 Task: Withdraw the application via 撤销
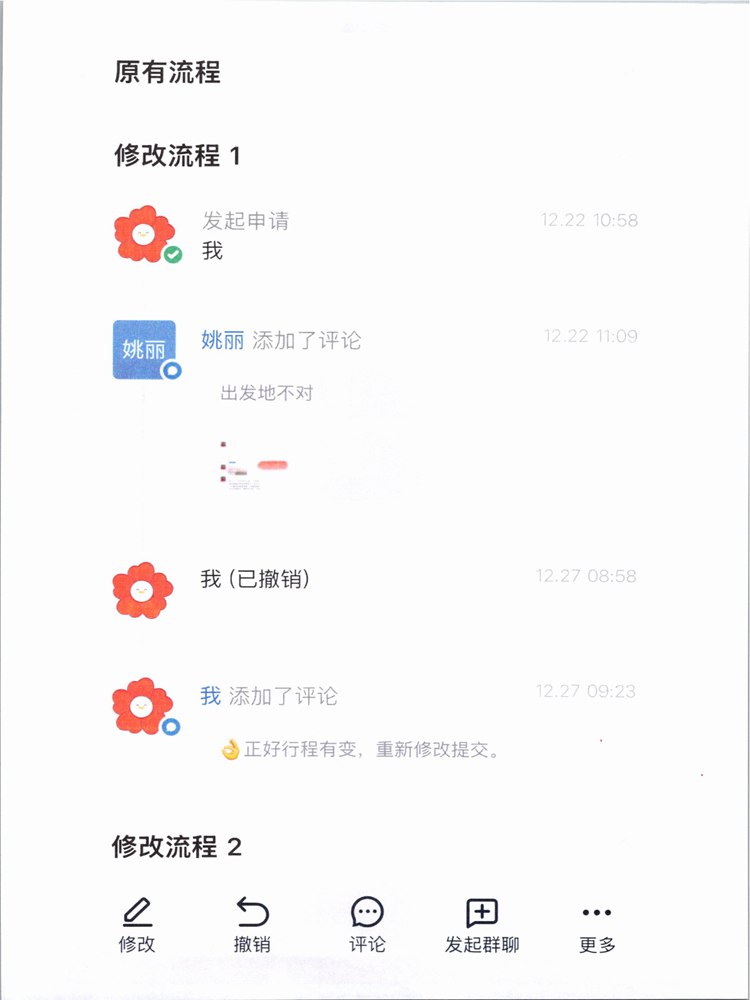point(252,925)
